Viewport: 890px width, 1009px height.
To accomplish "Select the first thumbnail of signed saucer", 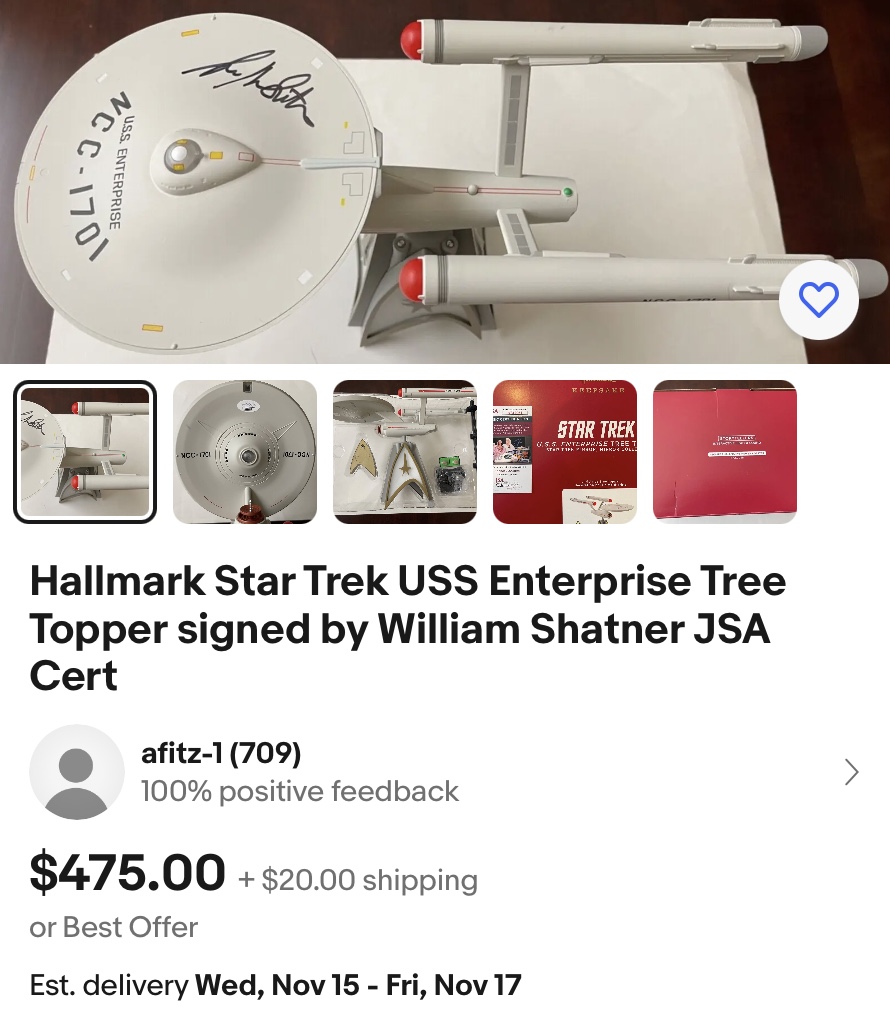I will [85, 452].
